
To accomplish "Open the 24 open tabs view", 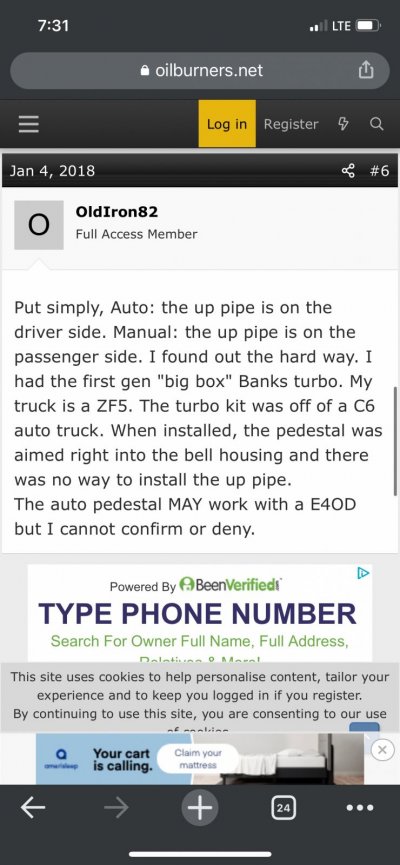I will [283, 808].
